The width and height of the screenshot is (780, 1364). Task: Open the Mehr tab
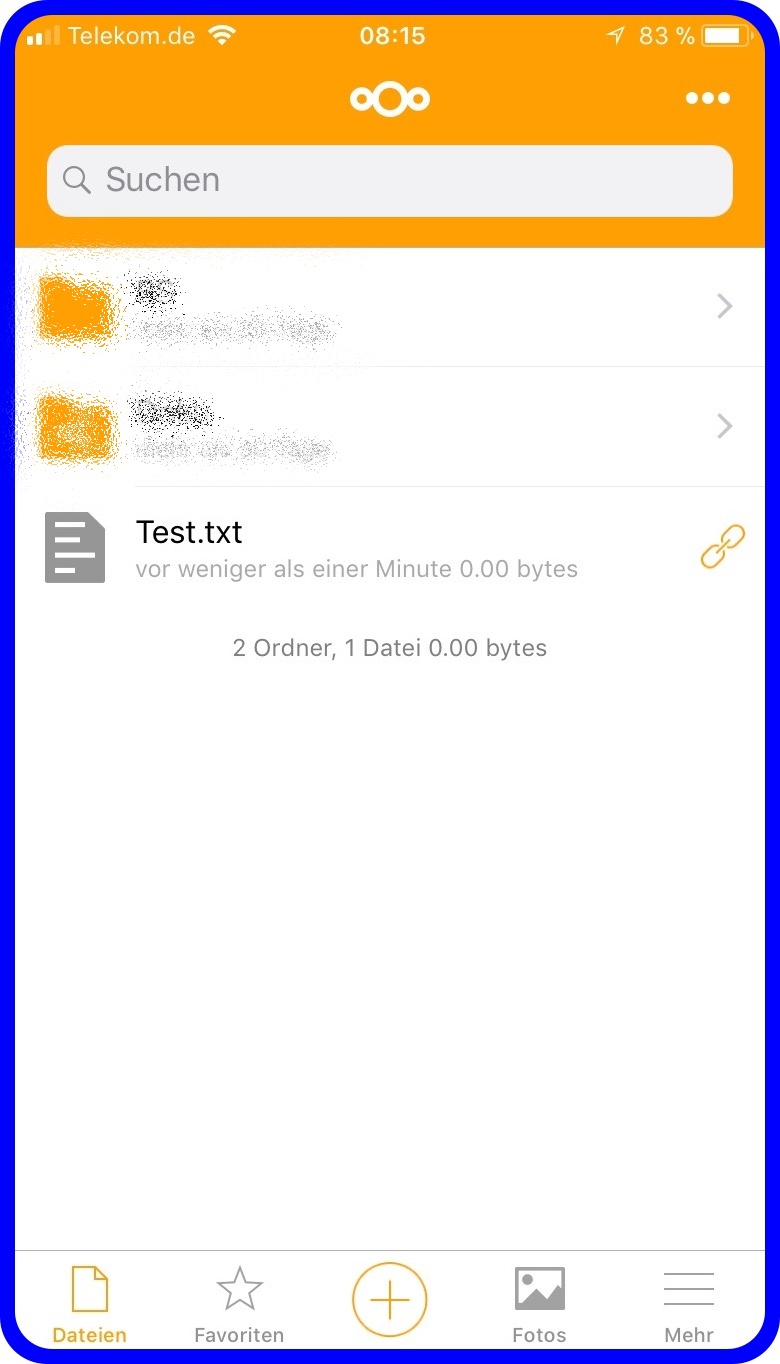[689, 1305]
